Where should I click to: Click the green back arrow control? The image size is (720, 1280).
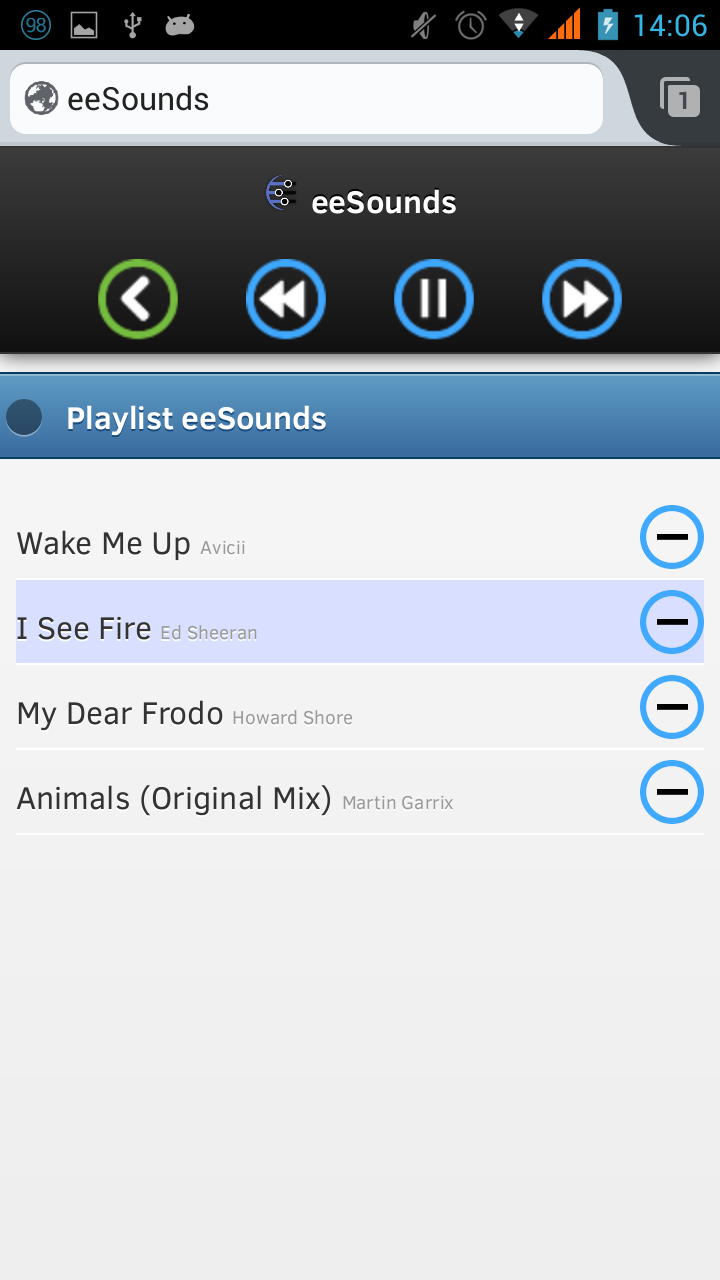click(137, 298)
